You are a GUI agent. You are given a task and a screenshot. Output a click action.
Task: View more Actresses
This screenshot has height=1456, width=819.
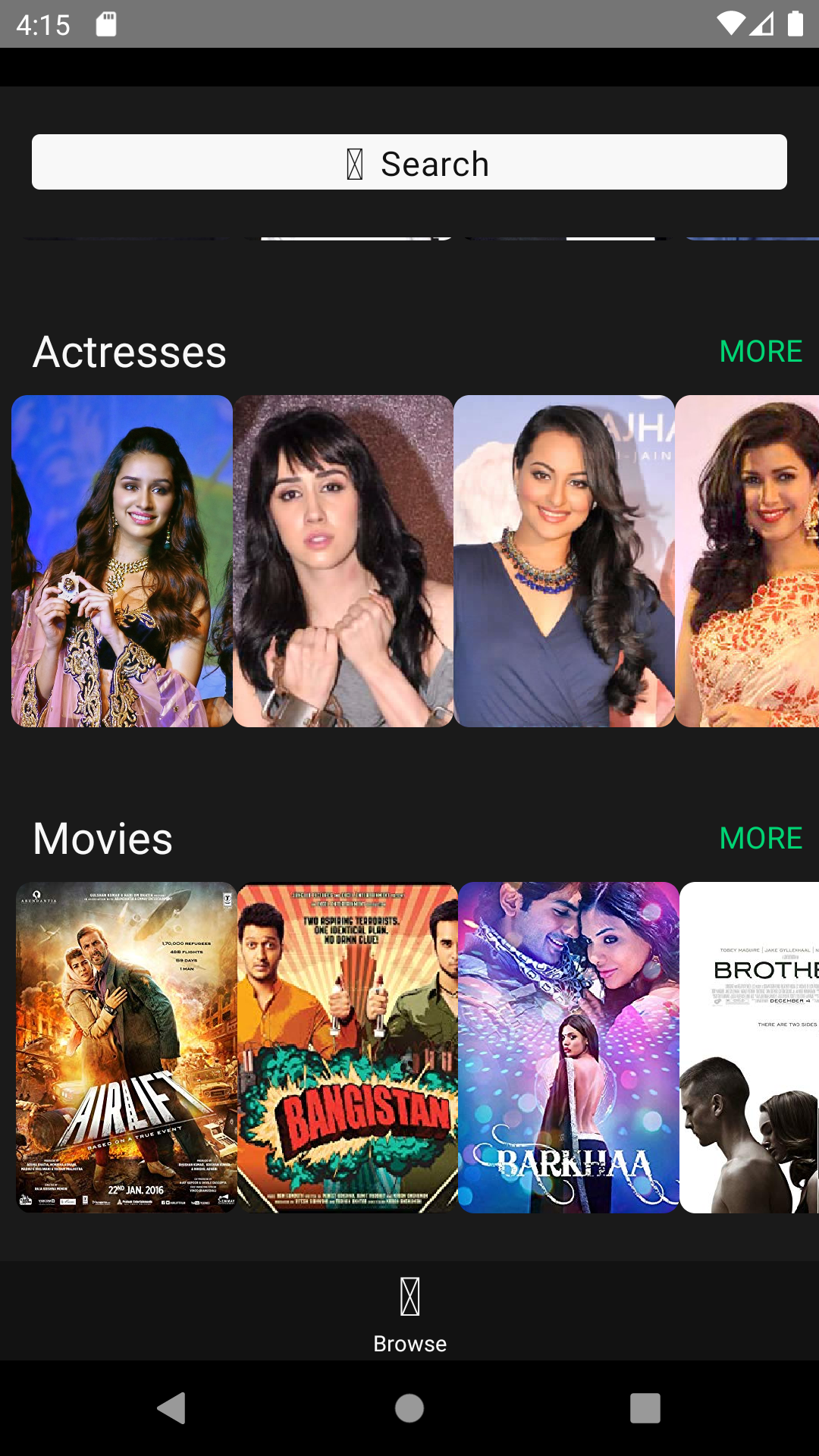click(760, 352)
